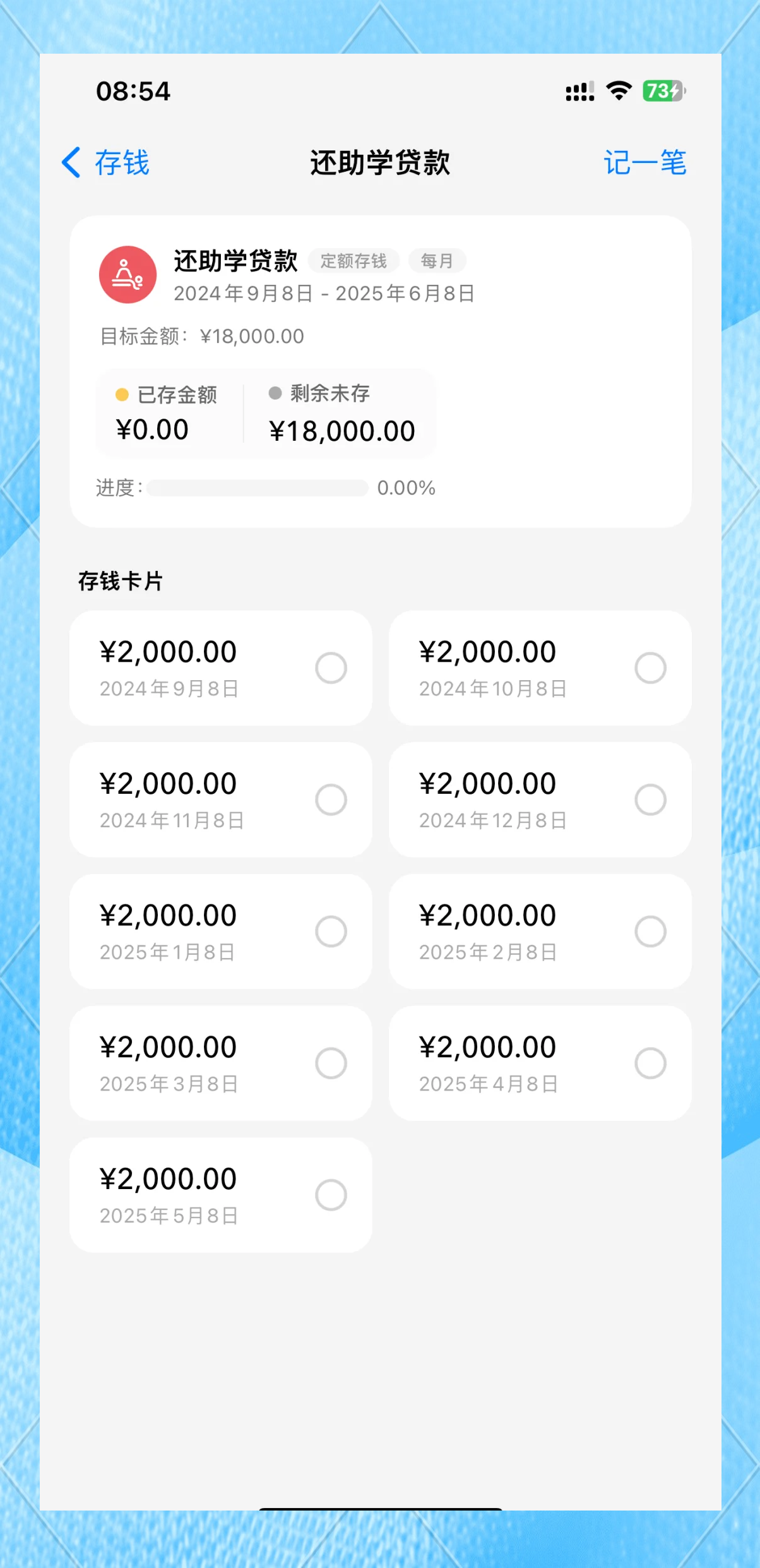The image size is (760, 1568).
Task: Click the cellular signal strength icon
Action: [x=578, y=92]
